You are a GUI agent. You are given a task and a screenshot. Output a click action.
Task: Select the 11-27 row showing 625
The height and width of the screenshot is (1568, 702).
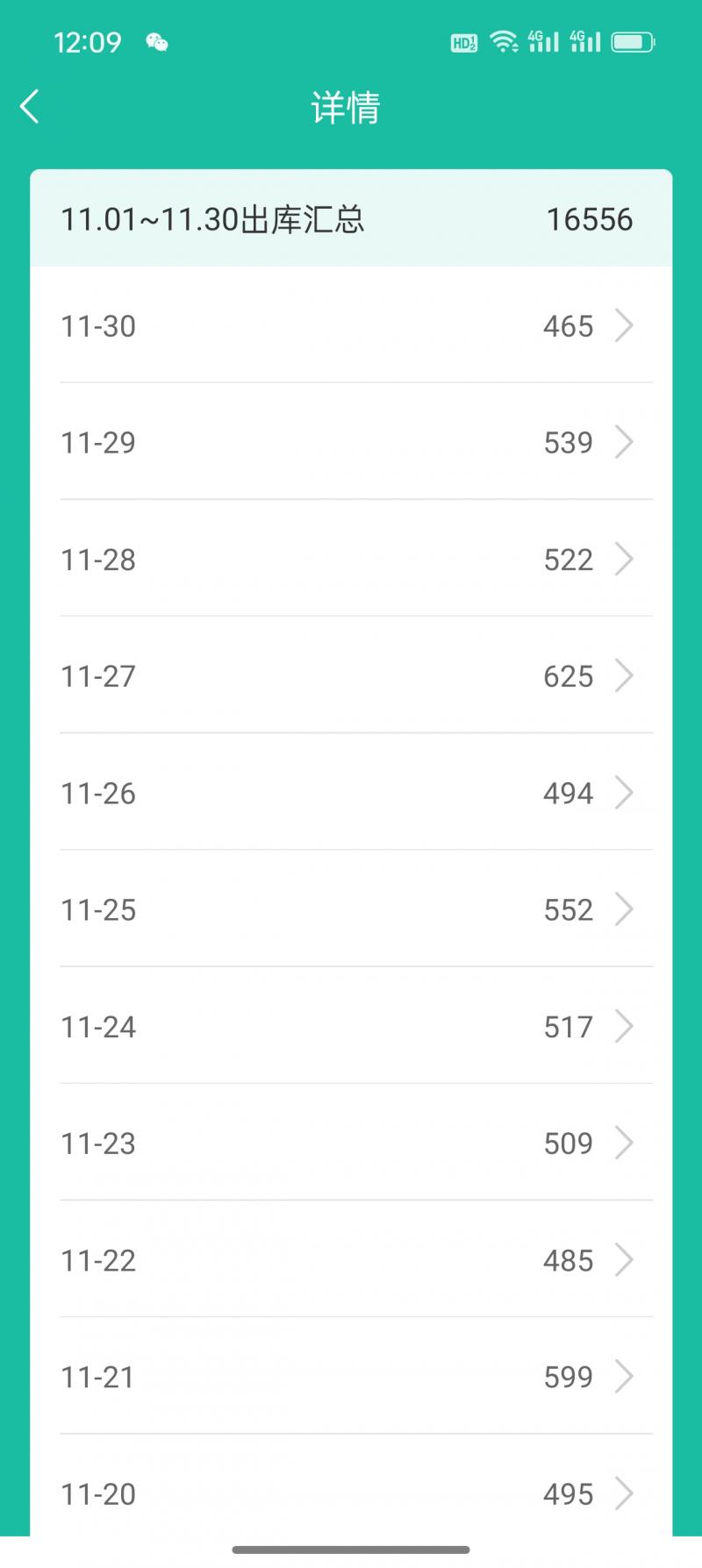(351, 675)
